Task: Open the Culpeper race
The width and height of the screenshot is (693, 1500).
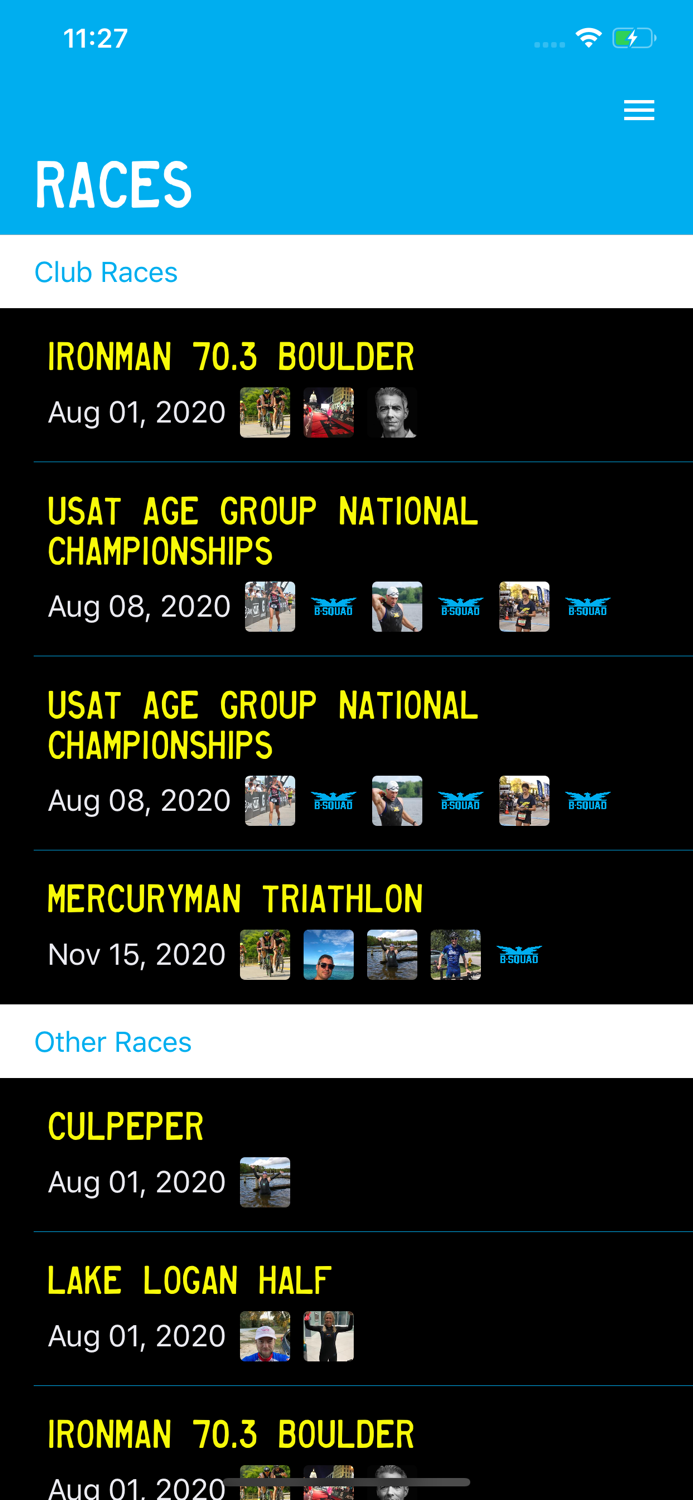Action: point(126,1128)
